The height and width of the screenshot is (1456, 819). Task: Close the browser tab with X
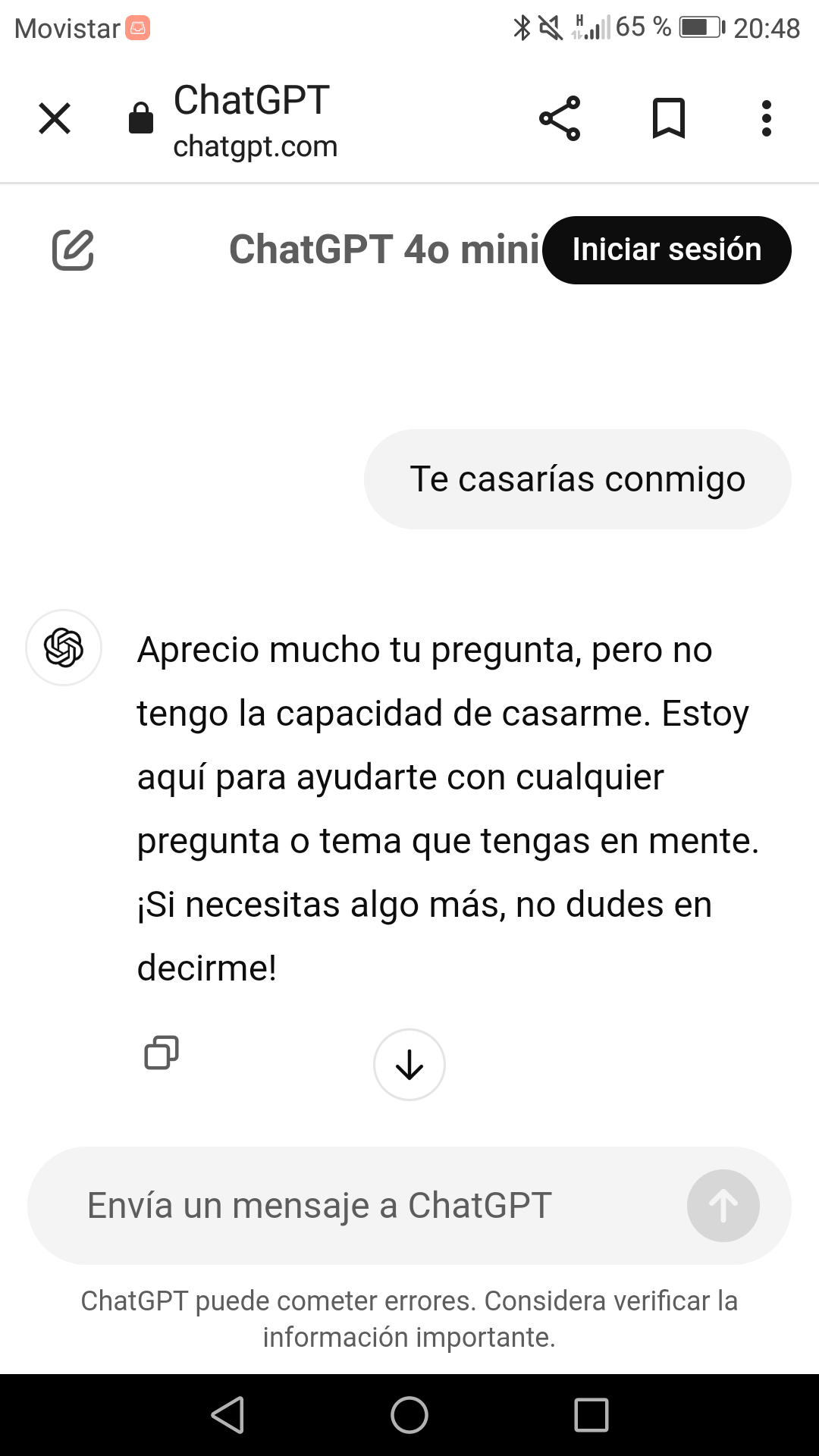pos(55,118)
